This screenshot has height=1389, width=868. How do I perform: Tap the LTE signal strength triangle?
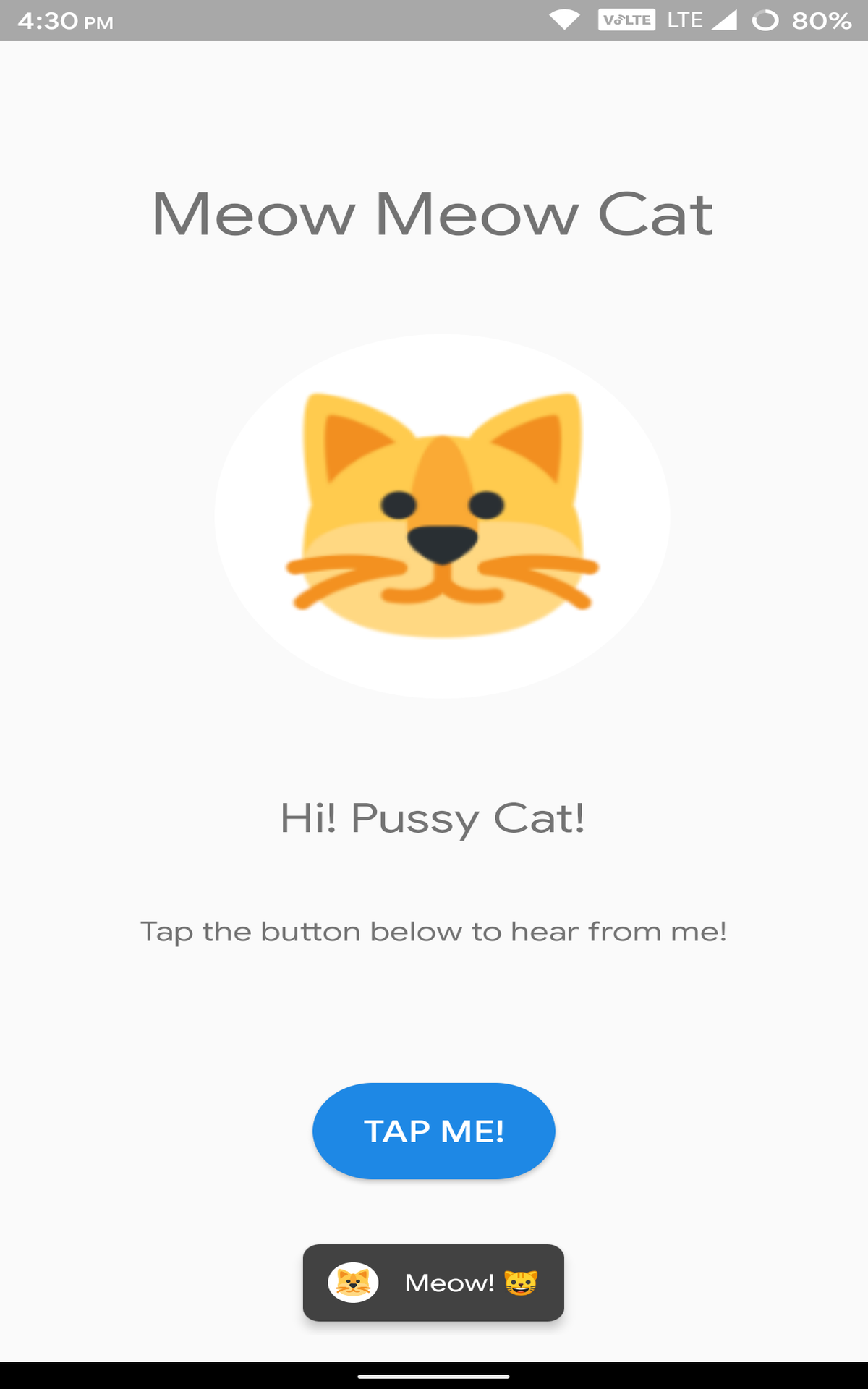(726, 20)
